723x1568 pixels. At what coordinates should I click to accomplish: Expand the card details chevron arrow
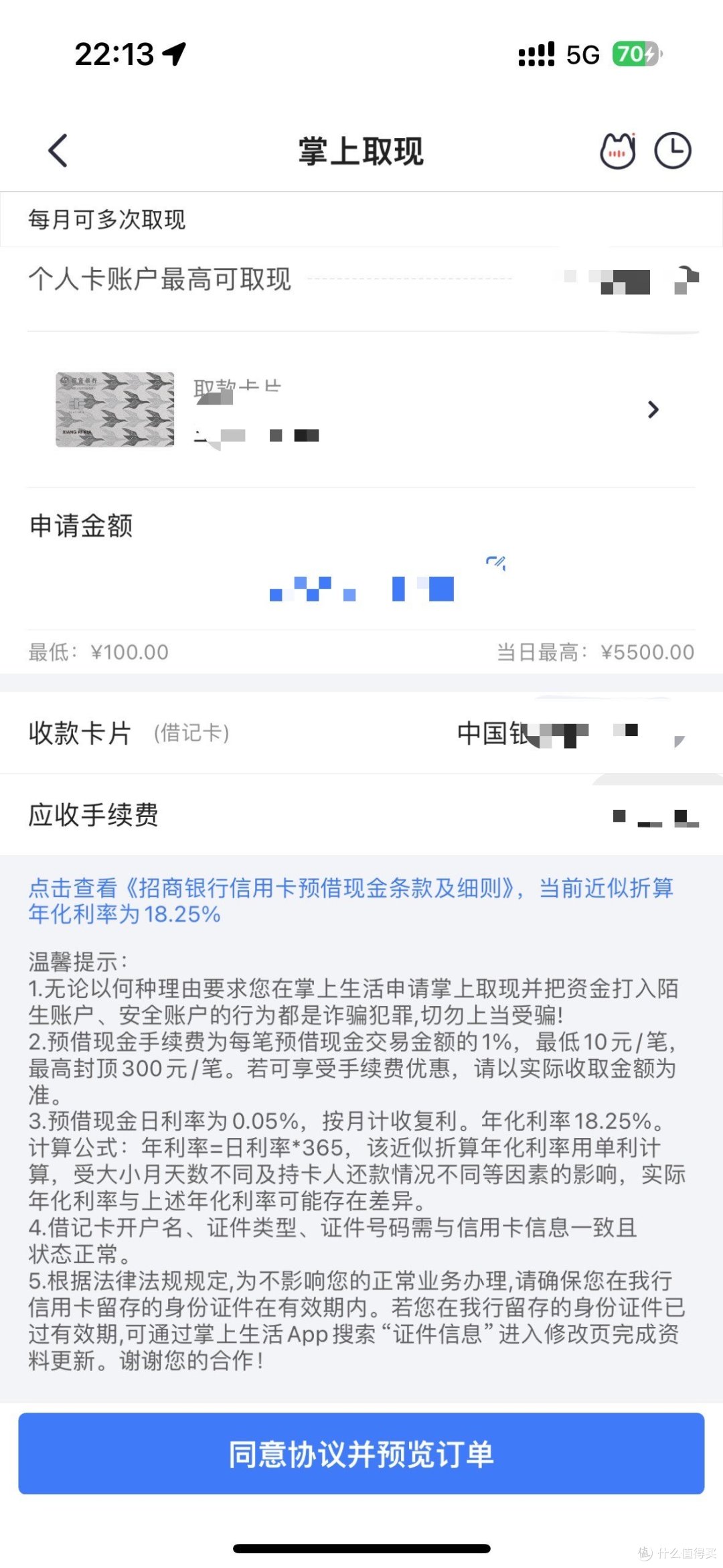pos(653,409)
